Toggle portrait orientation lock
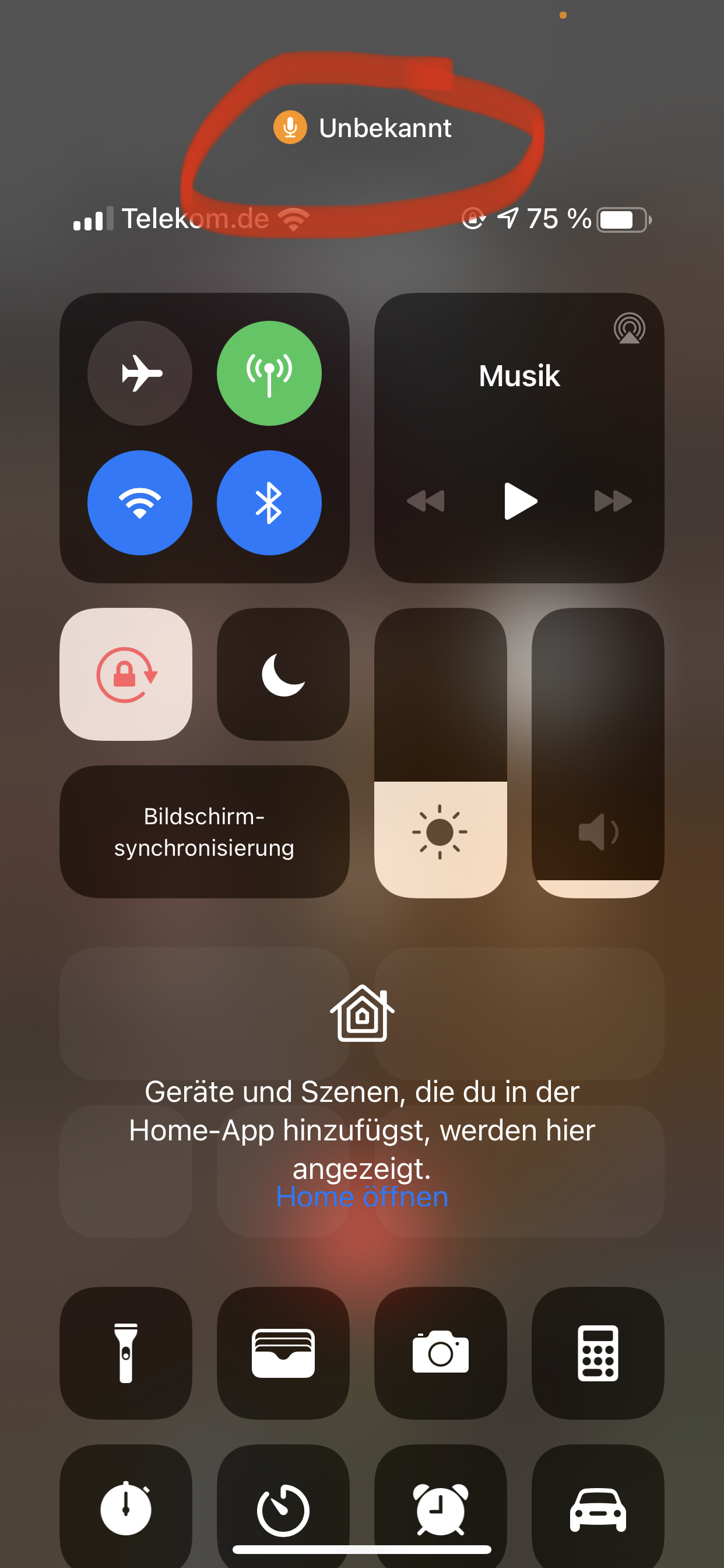 [x=126, y=674]
